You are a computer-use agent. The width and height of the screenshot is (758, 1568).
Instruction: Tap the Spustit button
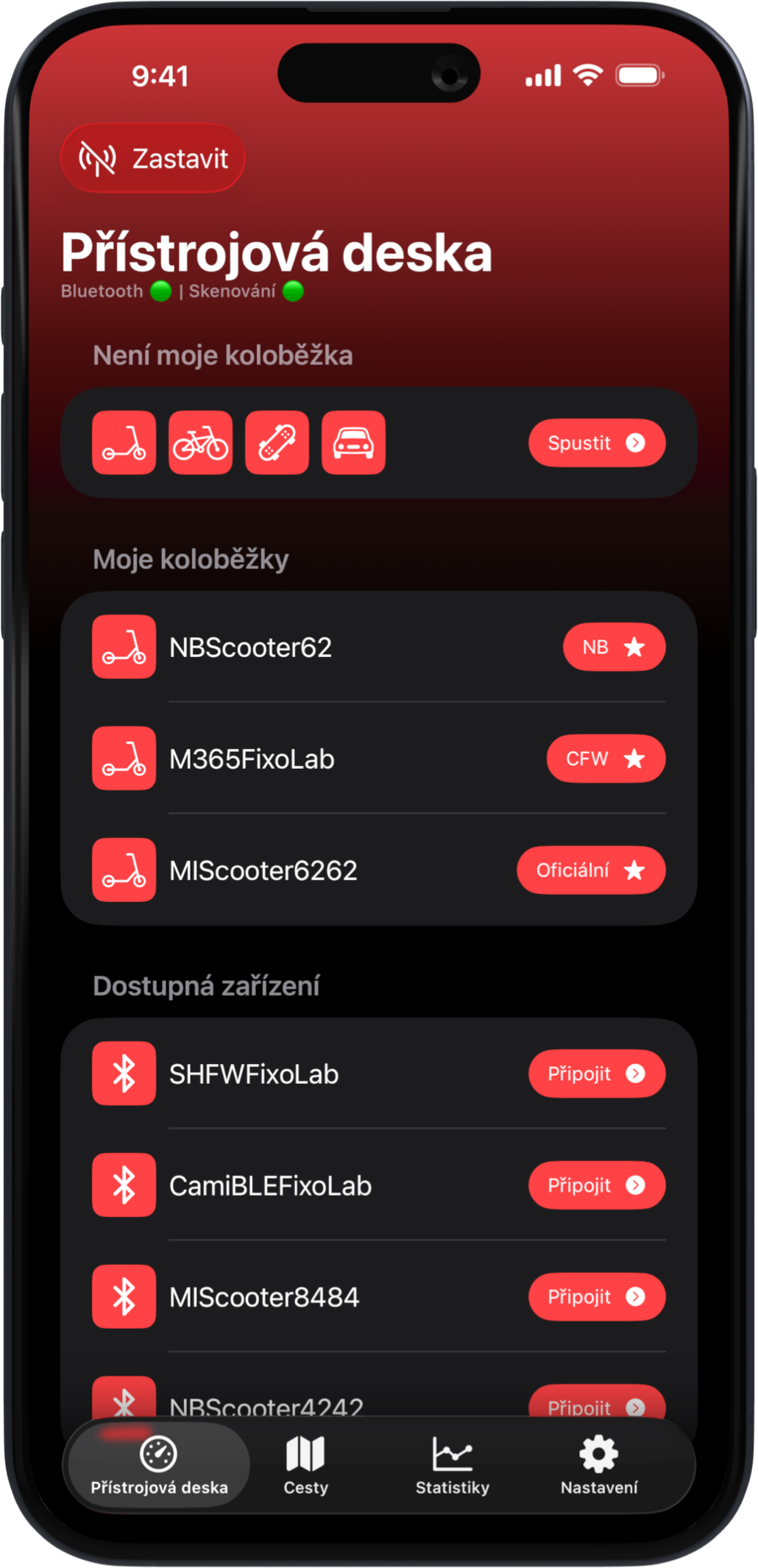click(596, 443)
